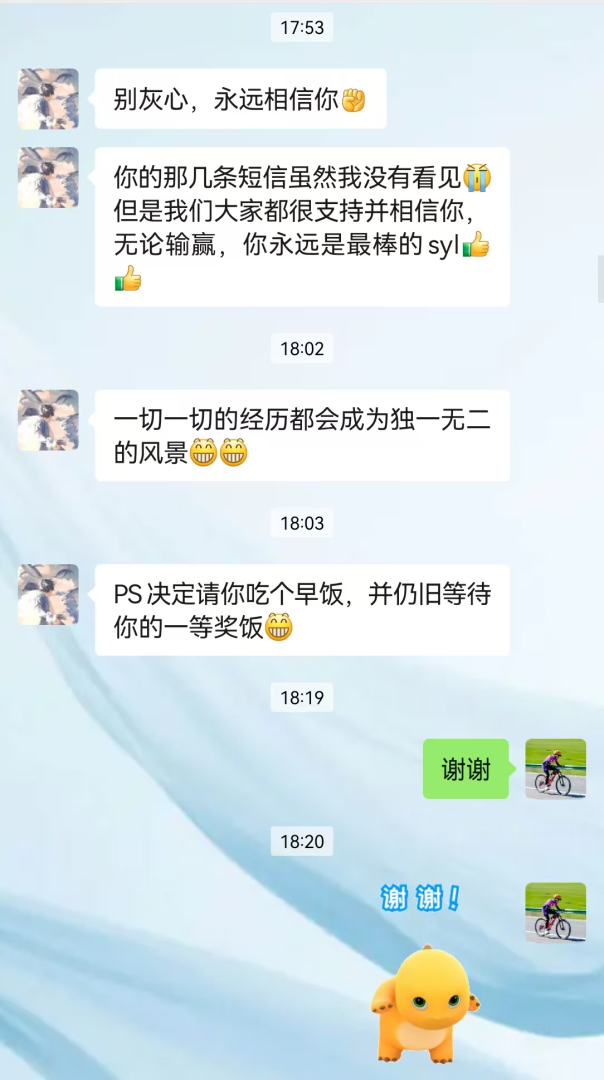Tap avatar next to "你的那几条短信" message
This screenshot has height=1080, width=604.
click(48, 178)
